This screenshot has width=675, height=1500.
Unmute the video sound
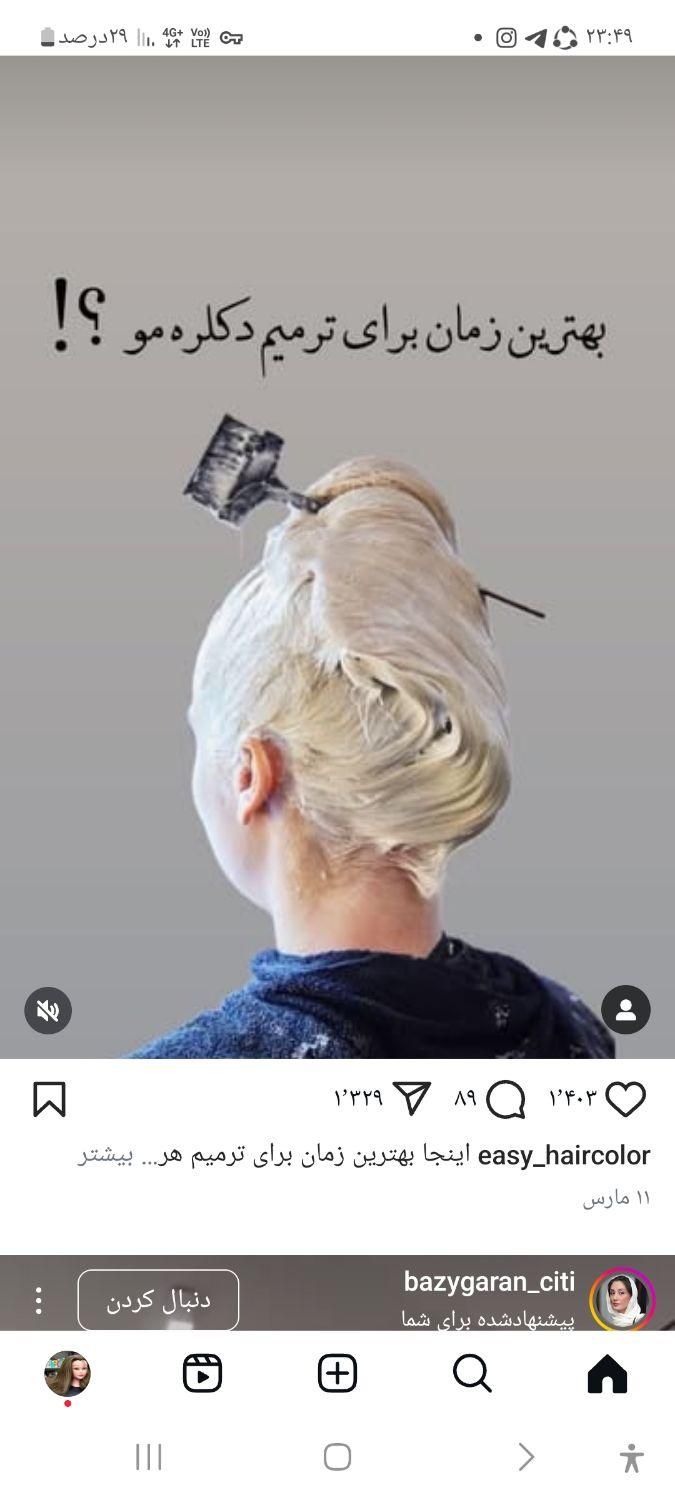click(48, 1011)
